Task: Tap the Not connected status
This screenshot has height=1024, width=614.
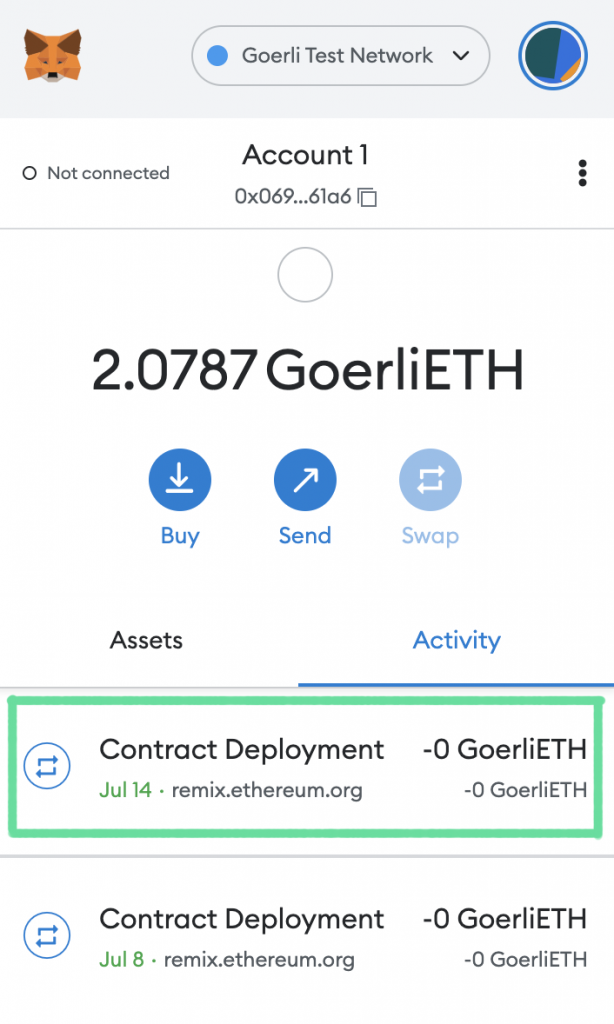Action: [96, 173]
